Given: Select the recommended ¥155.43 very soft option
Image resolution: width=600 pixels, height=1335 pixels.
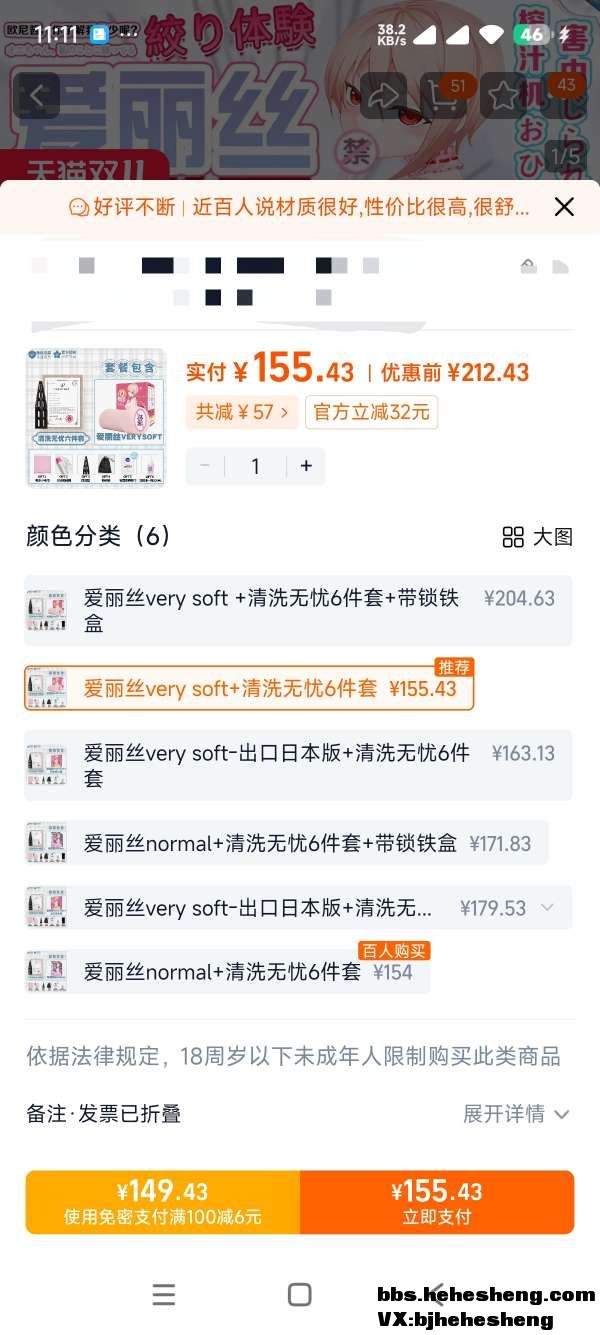Looking at the screenshot, I should pos(248,688).
